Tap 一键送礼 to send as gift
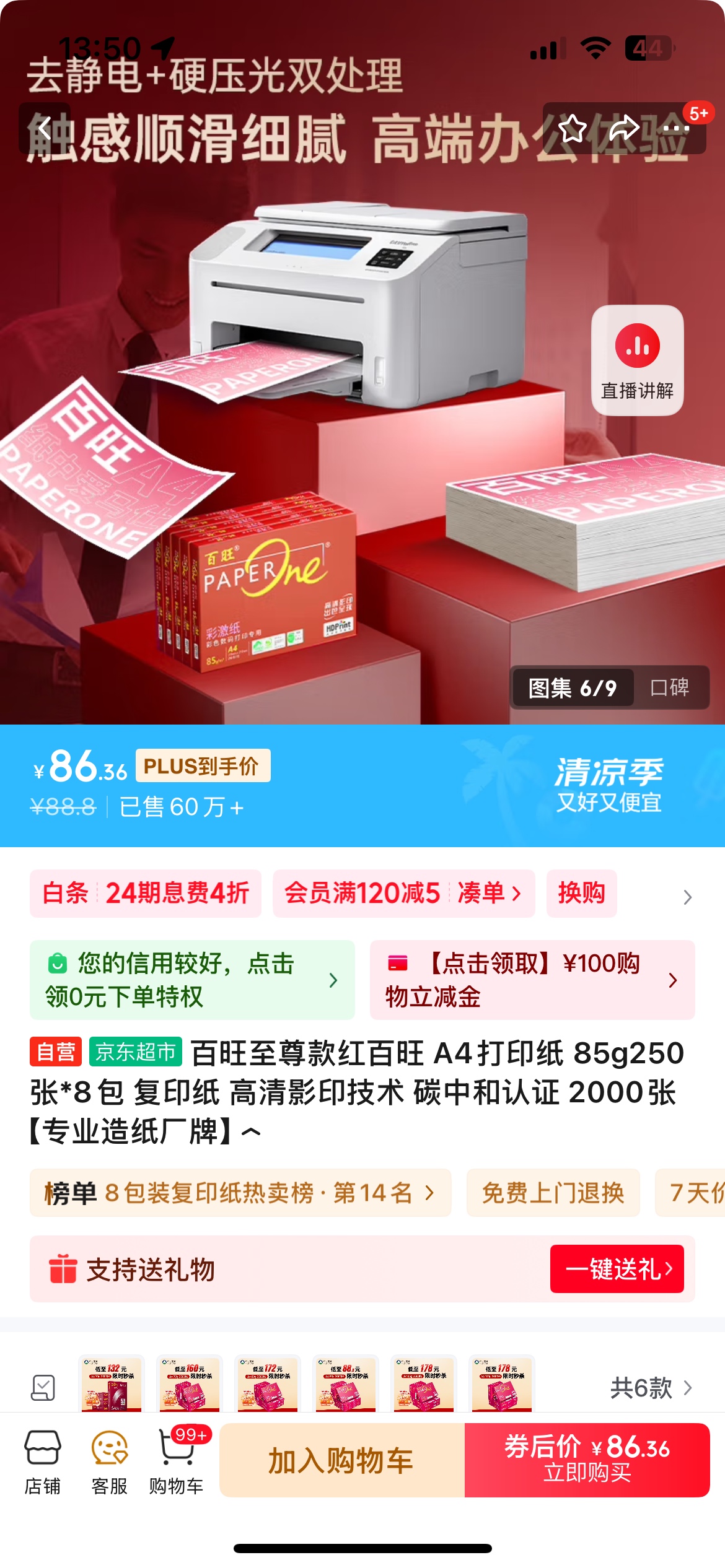The image size is (725, 1568). coord(617,1269)
